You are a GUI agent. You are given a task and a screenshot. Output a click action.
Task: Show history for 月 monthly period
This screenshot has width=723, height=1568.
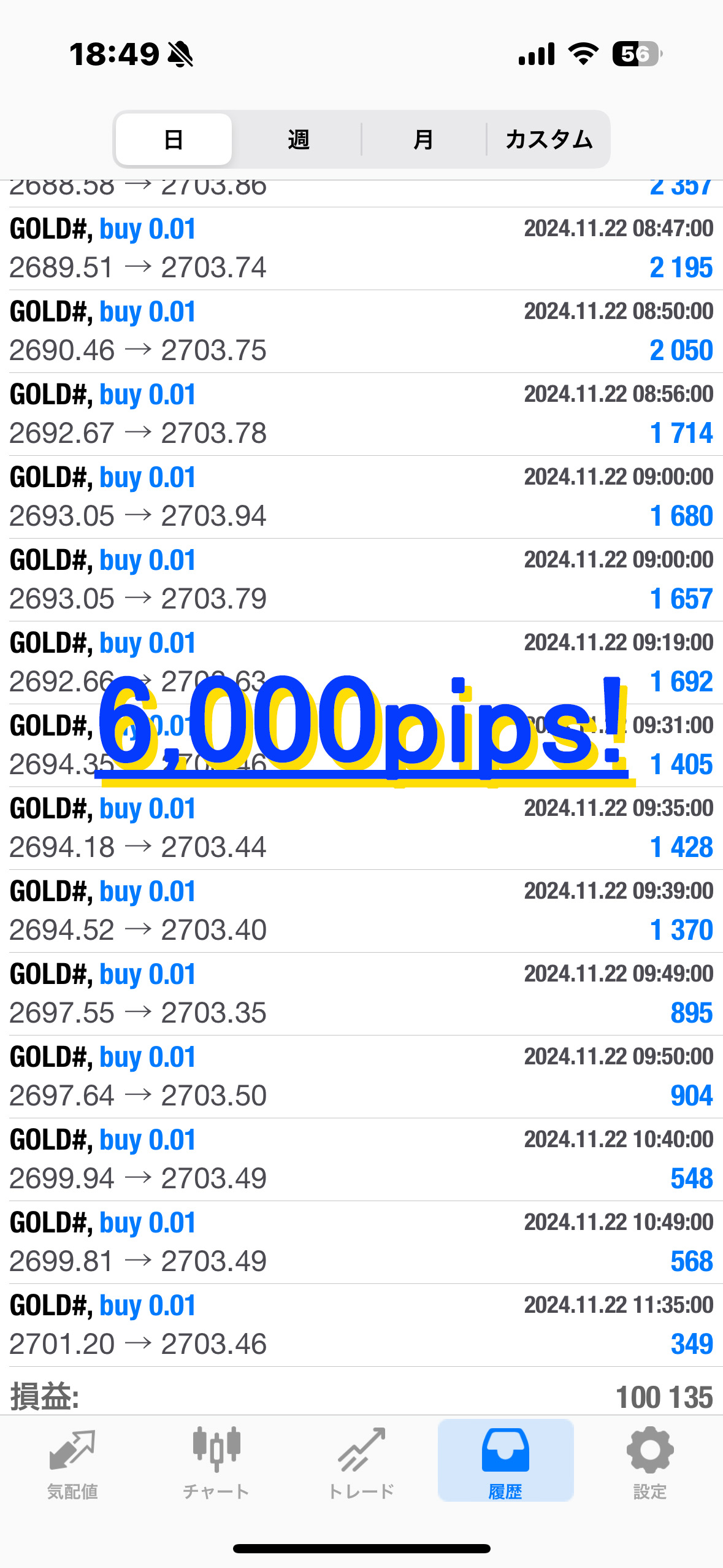(x=423, y=139)
